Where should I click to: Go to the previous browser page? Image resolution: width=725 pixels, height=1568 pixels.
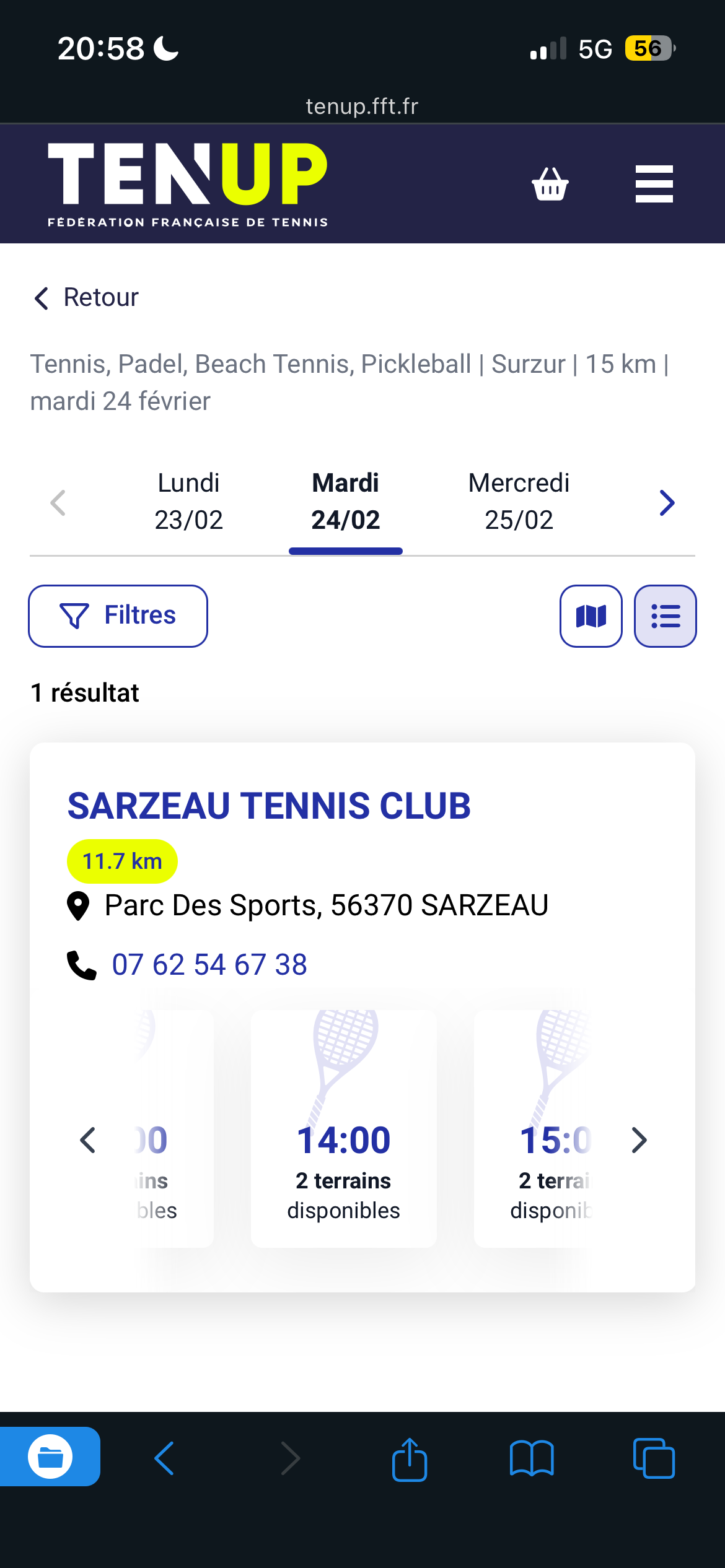pos(164,1459)
